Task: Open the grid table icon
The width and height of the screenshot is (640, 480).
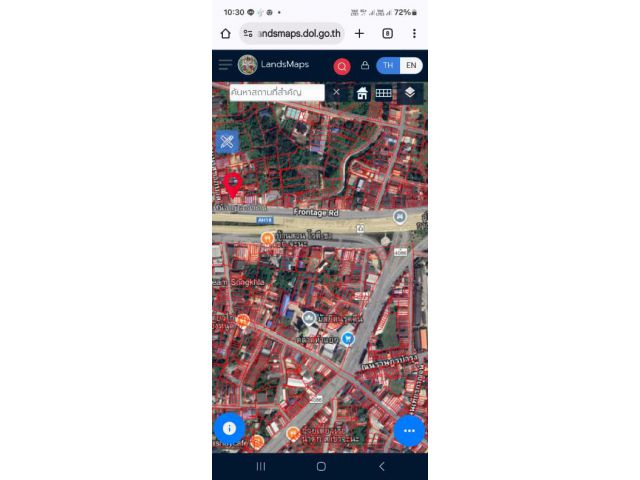Action: (x=383, y=93)
